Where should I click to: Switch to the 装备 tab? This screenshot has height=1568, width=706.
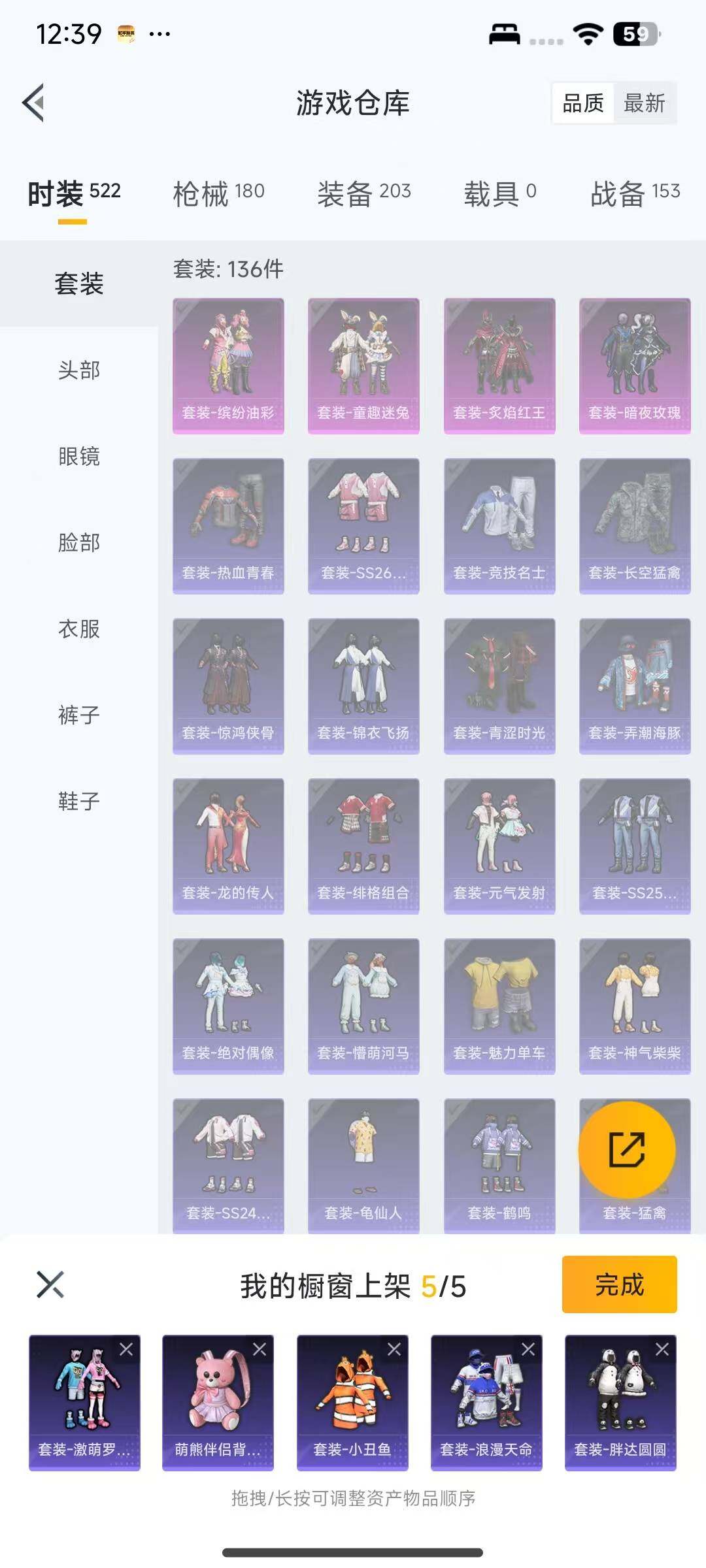[x=363, y=193]
